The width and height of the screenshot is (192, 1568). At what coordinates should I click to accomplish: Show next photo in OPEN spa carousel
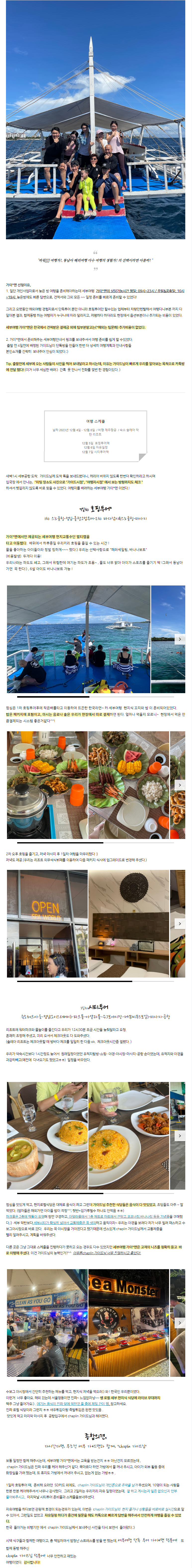point(179,923)
